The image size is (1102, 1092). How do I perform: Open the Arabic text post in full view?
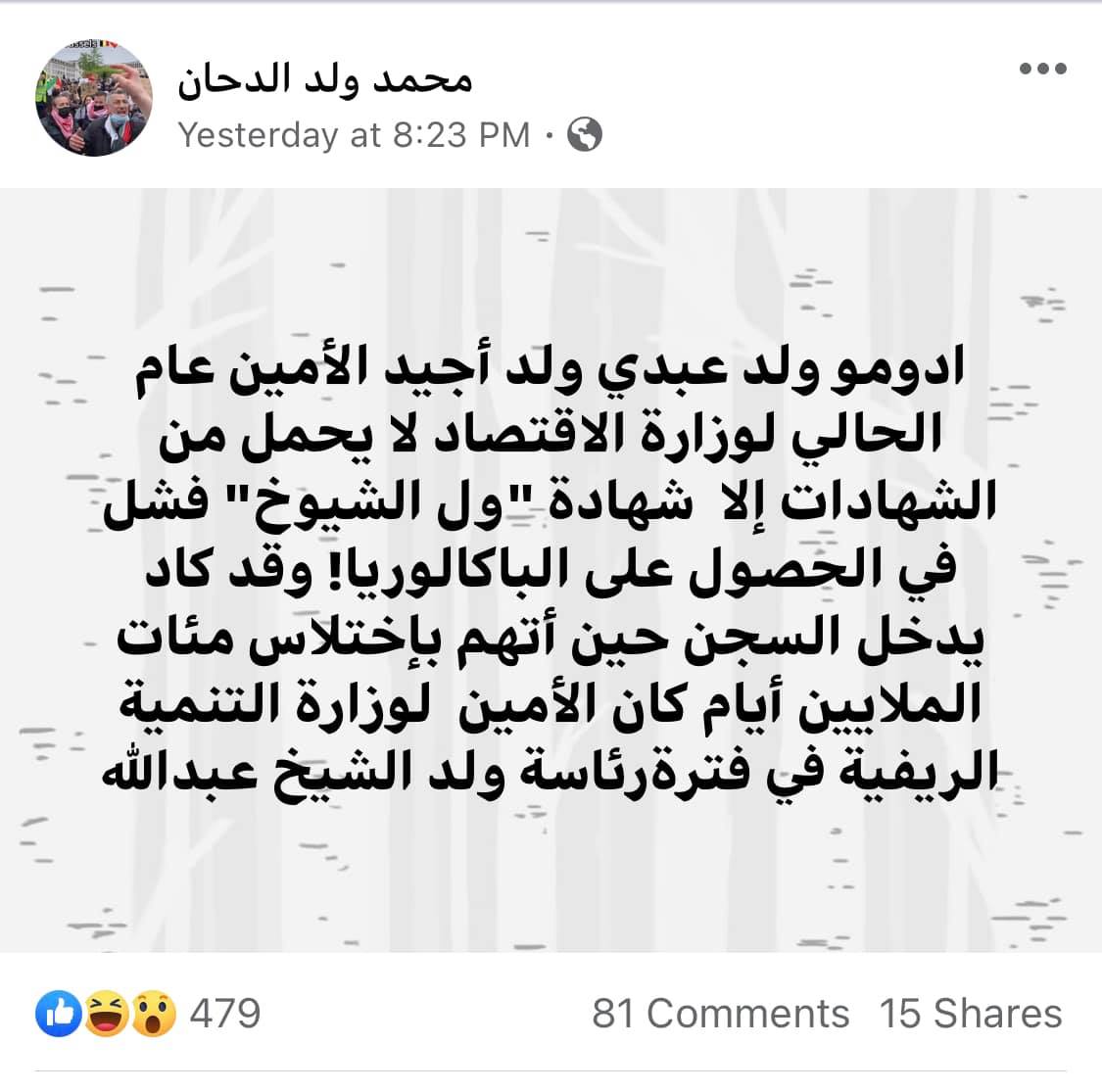[x=551, y=570]
